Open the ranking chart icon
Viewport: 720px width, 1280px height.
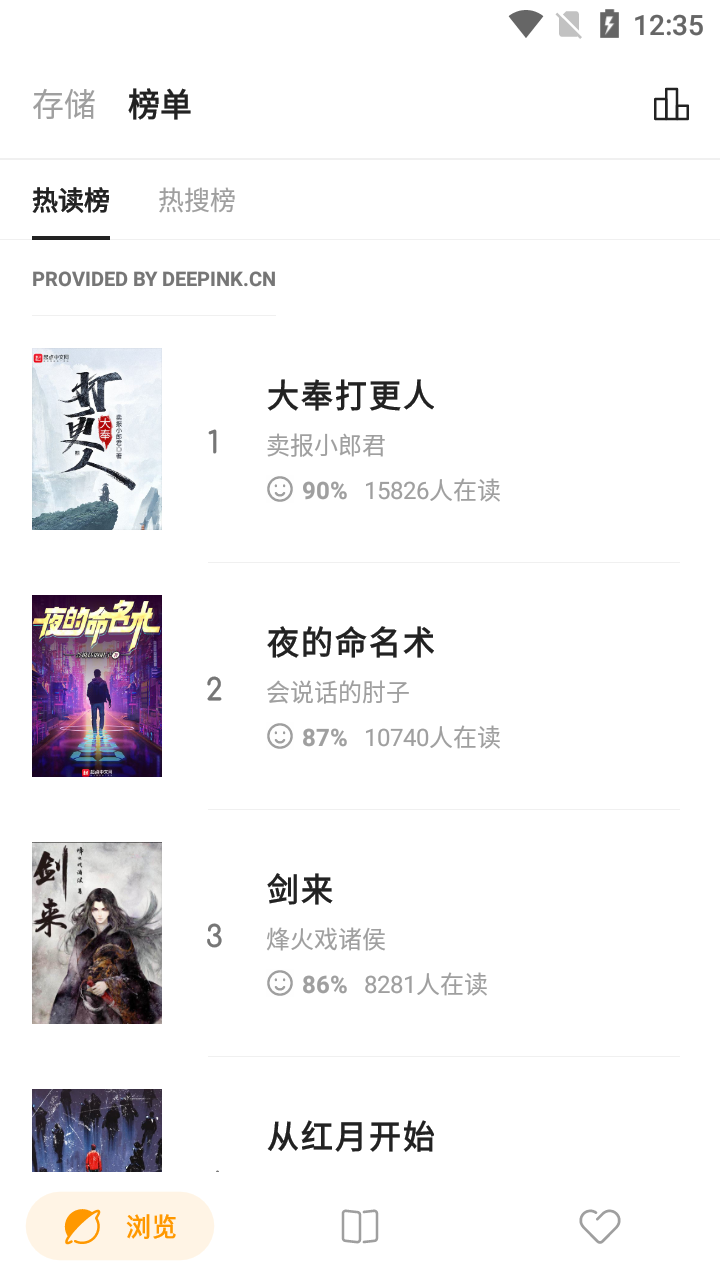pyautogui.click(x=671, y=104)
